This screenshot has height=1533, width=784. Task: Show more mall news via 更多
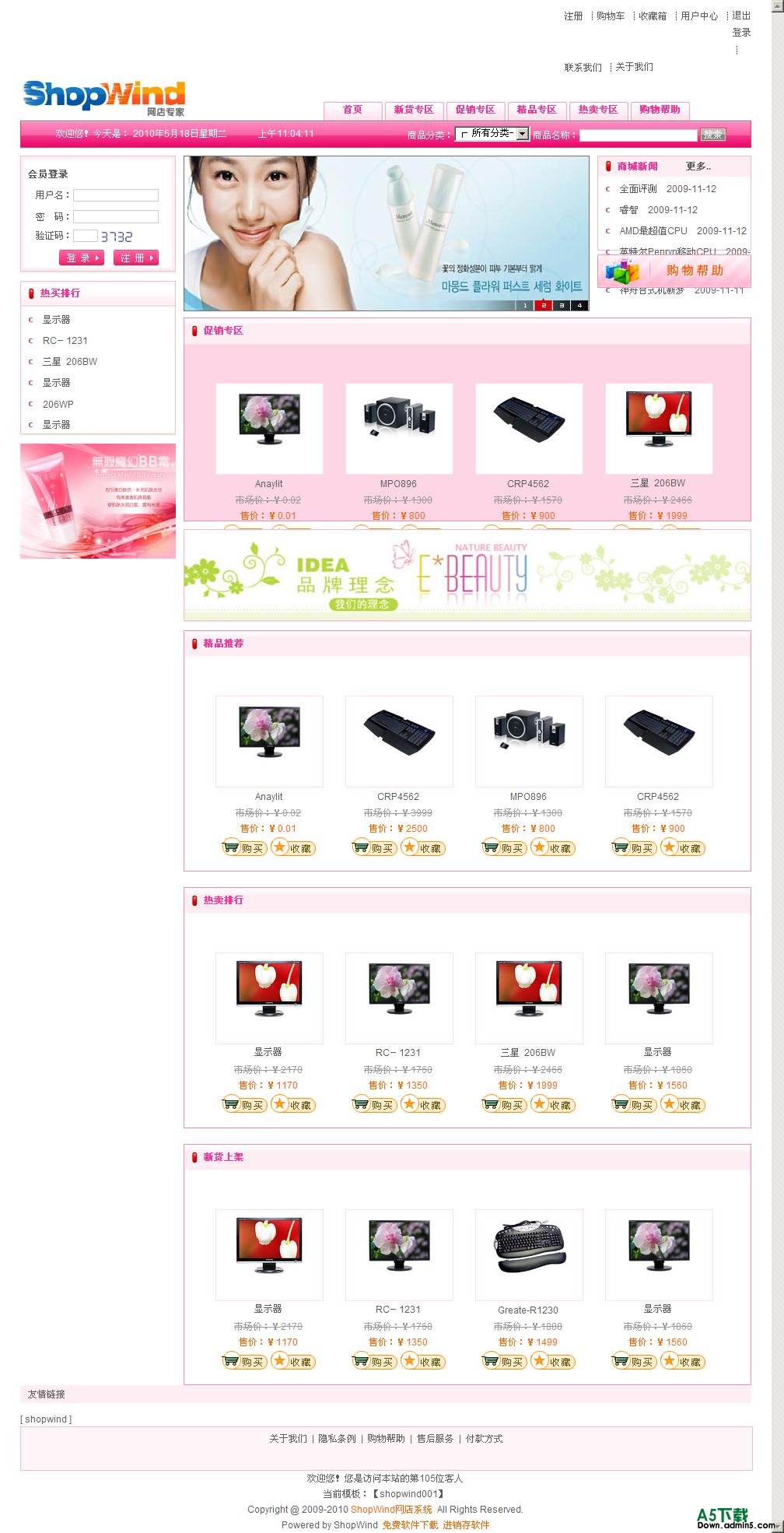698,167
